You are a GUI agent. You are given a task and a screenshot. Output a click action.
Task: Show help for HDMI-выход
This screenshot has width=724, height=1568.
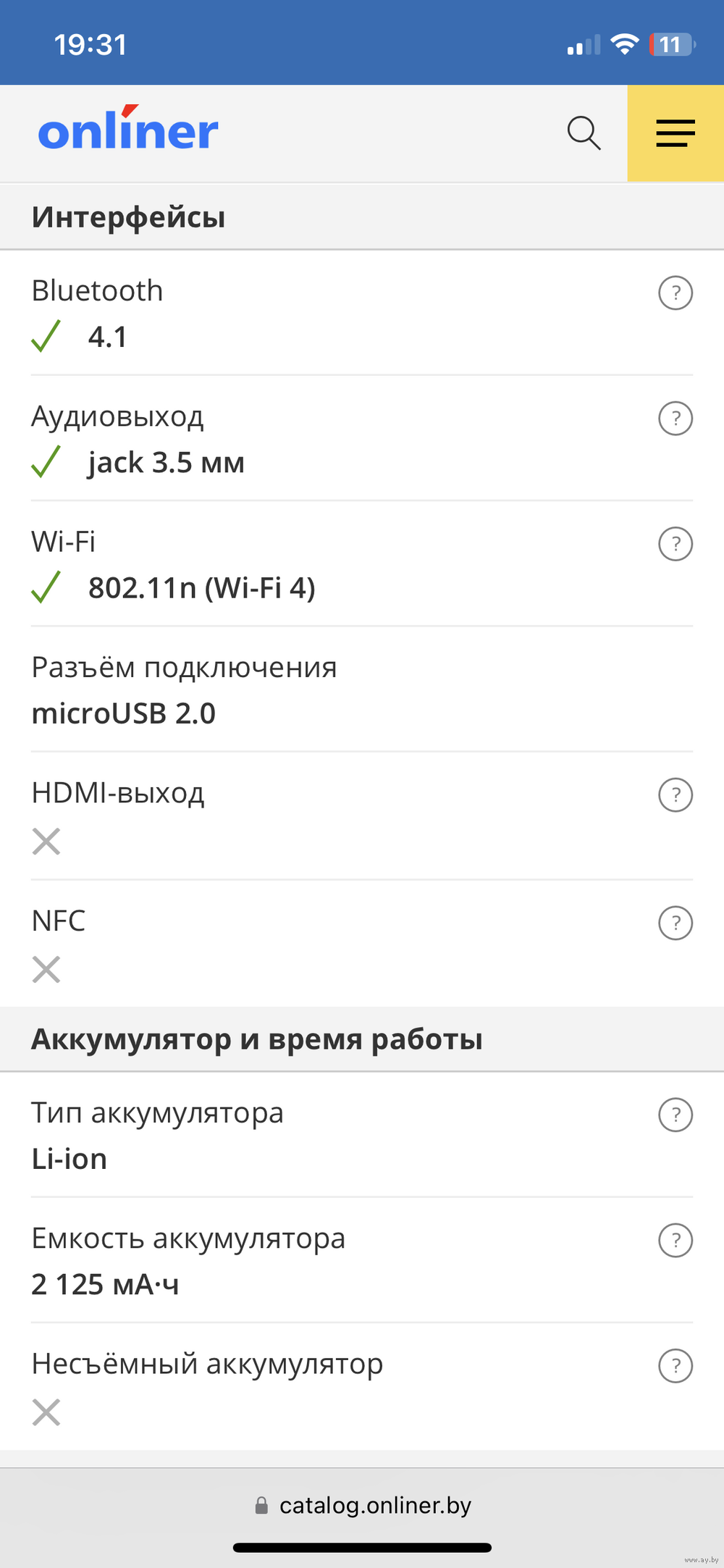[x=675, y=795]
